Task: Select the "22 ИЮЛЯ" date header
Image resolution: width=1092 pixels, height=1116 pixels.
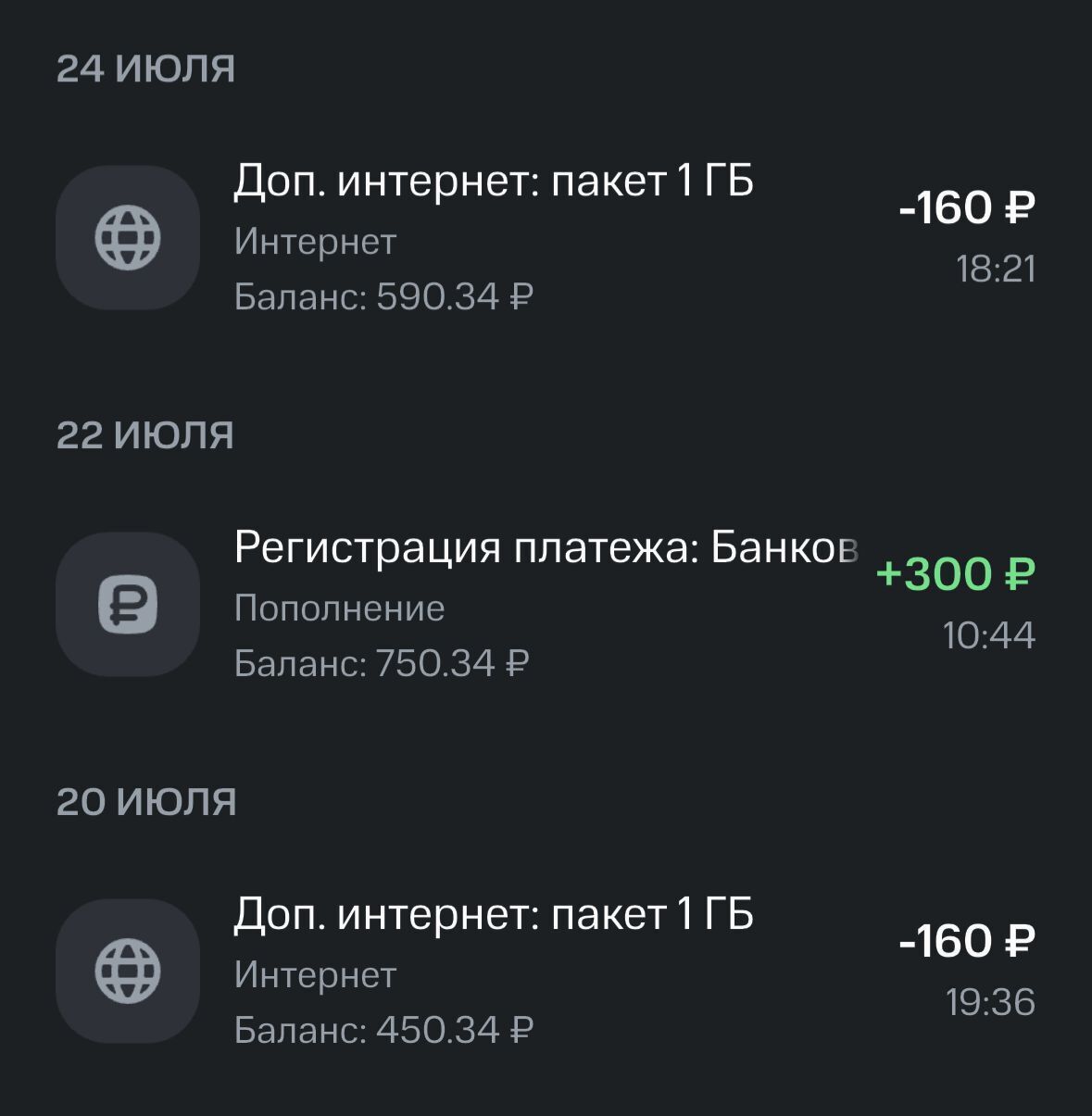Action: [x=145, y=433]
